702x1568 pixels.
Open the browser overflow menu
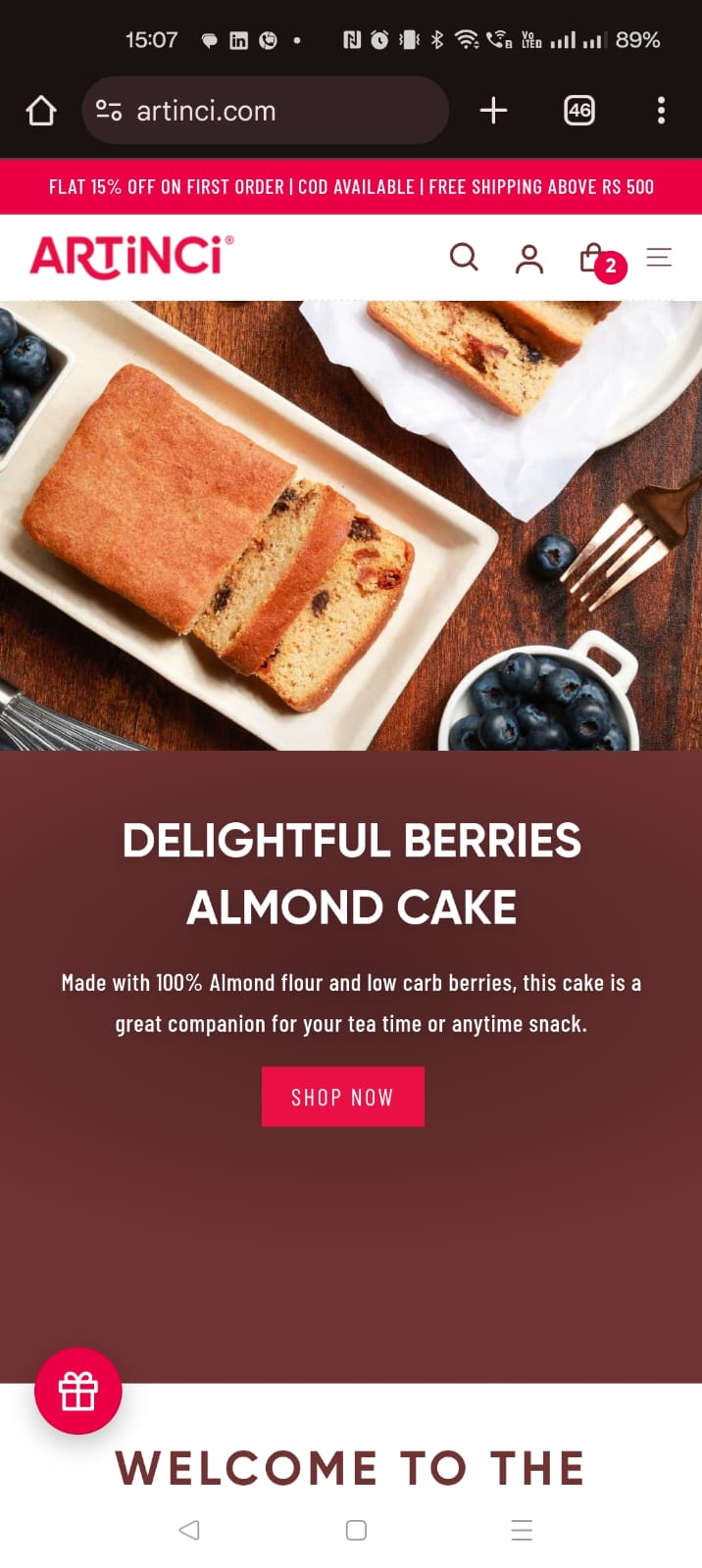tap(661, 111)
